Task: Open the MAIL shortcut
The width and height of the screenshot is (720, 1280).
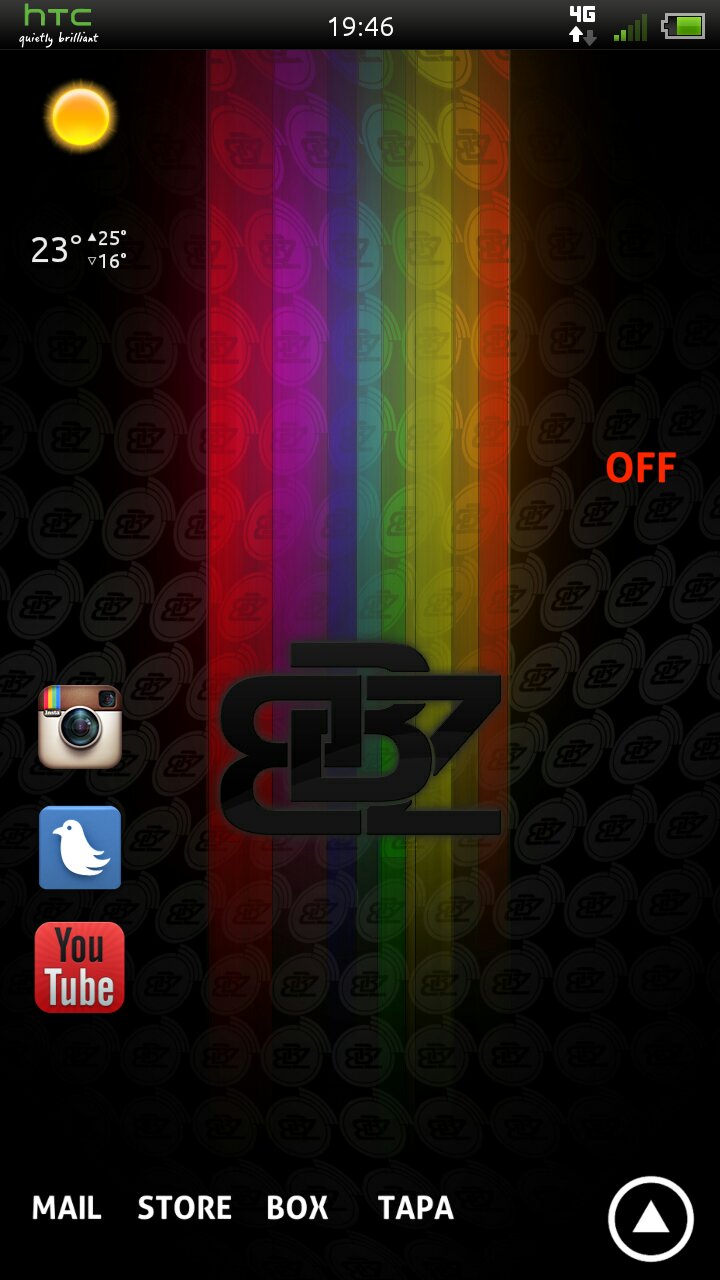Action: (x=67, y=1208)
